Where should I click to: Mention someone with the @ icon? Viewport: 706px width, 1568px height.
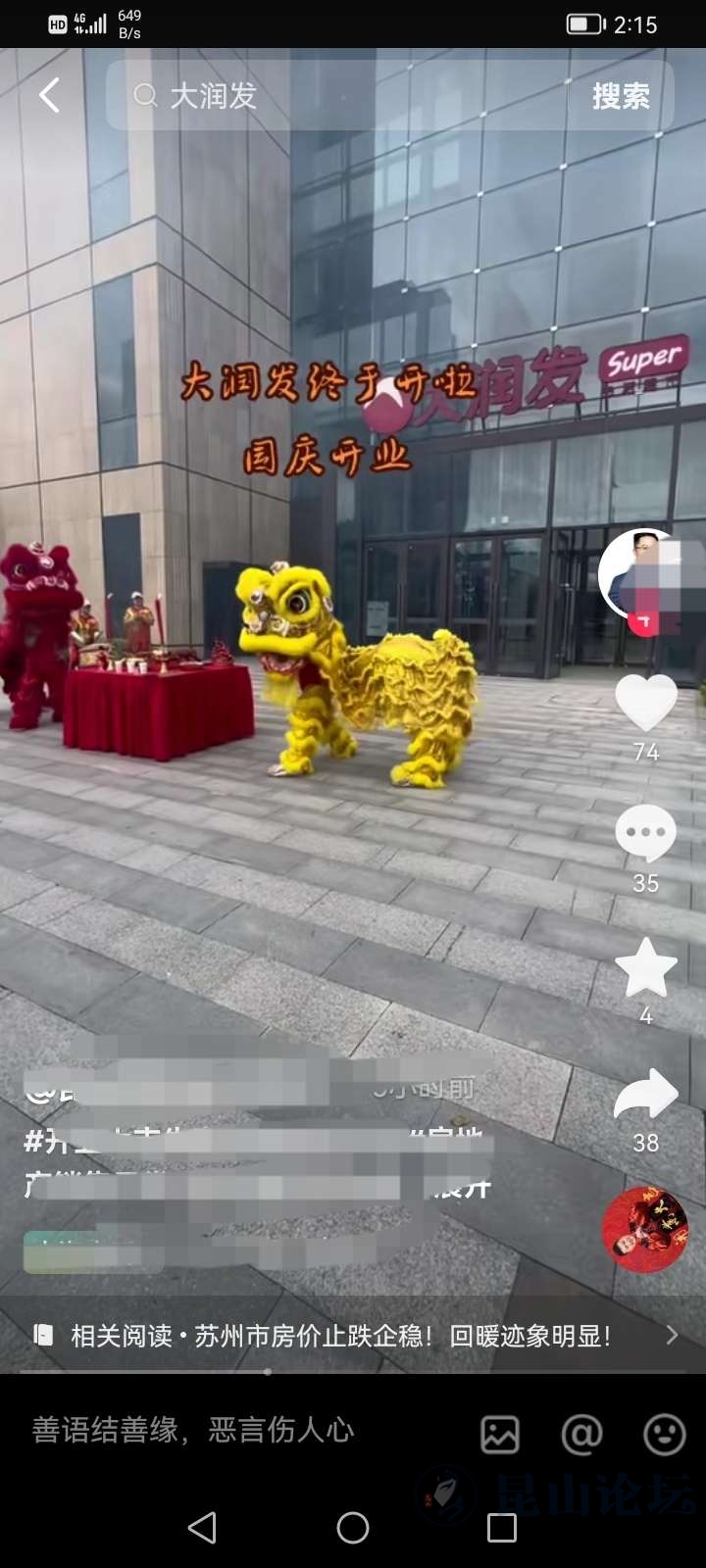click(x=581, y=1435)
